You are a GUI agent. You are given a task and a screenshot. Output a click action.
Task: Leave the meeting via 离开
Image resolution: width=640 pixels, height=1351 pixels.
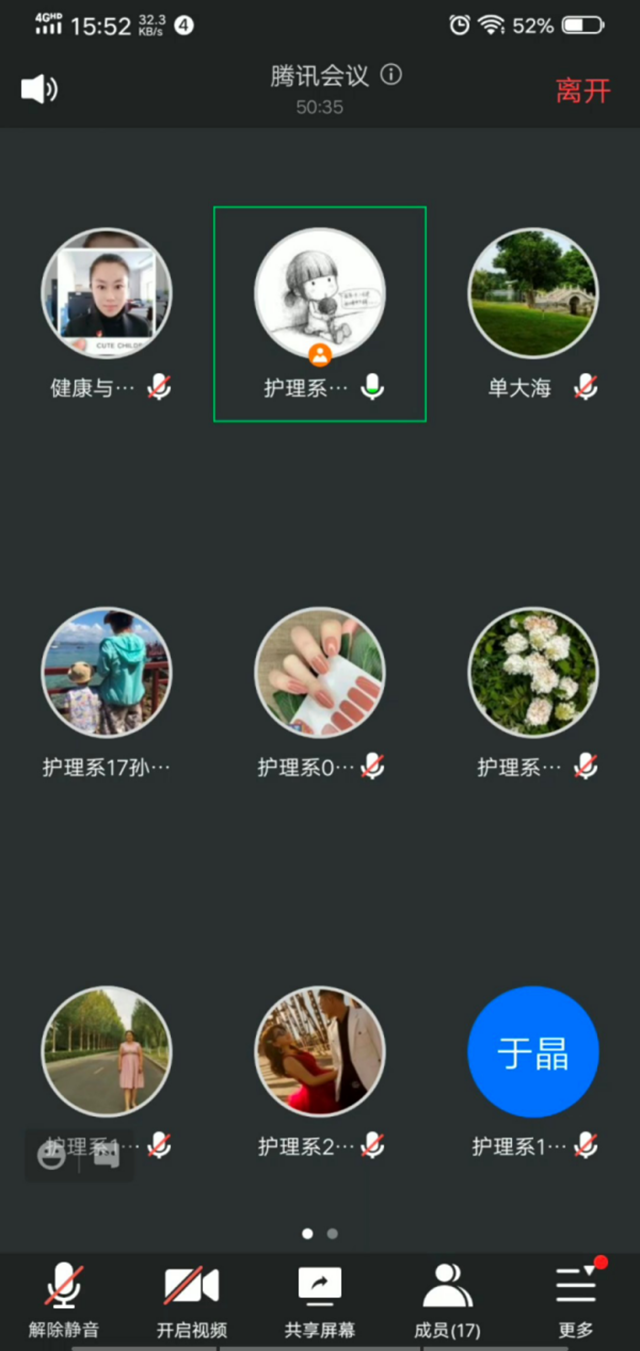coord(583,91)
